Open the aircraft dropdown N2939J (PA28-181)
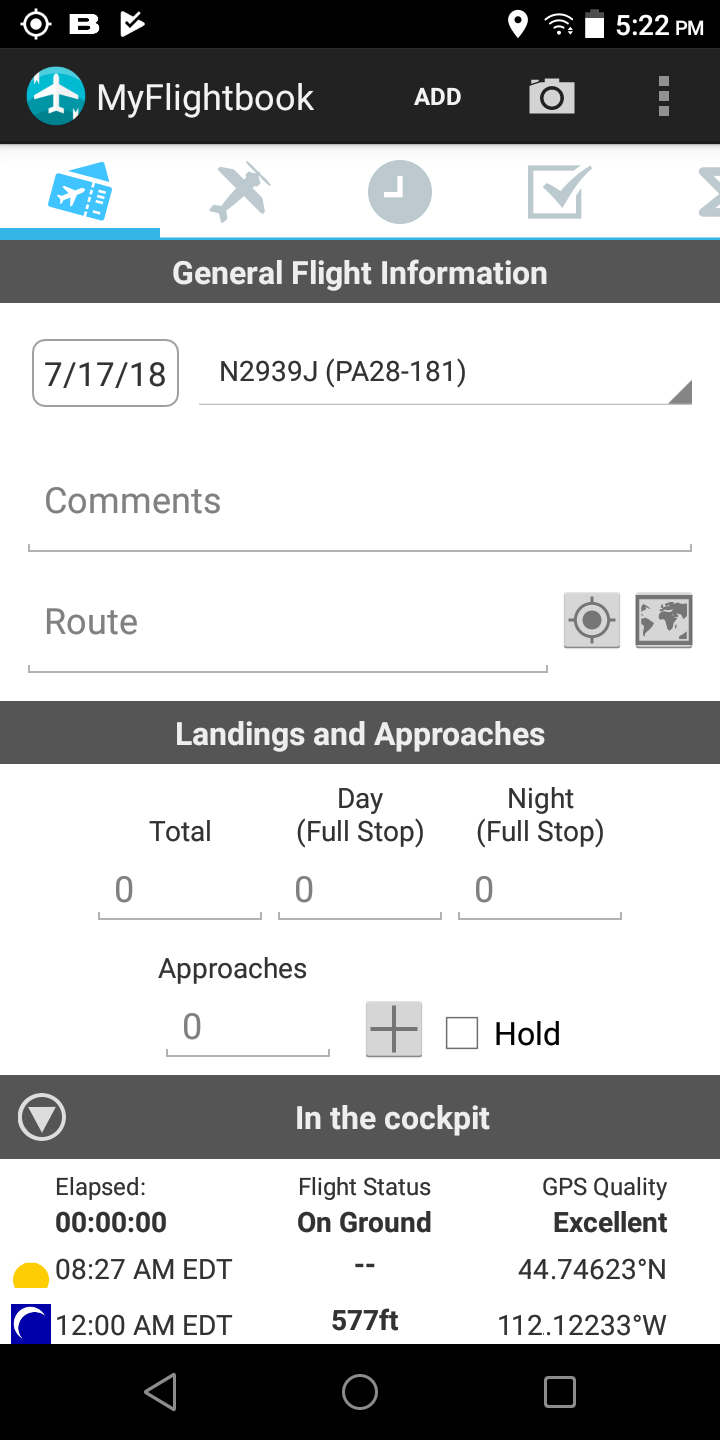The width and height of the screenshot is (720, 1440). (446, 373)
